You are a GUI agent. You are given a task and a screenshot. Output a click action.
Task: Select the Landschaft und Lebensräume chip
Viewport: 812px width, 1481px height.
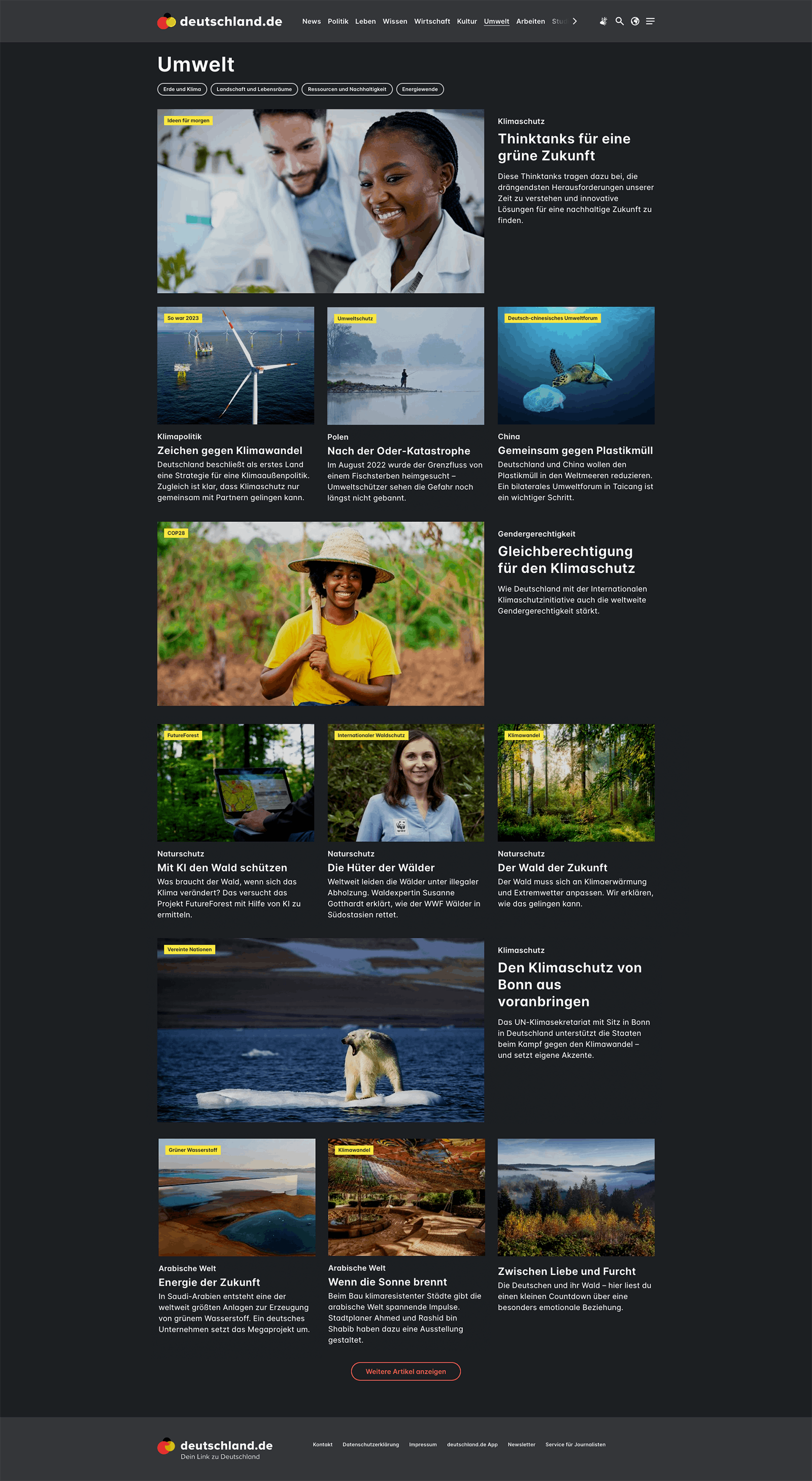(253, 89)
